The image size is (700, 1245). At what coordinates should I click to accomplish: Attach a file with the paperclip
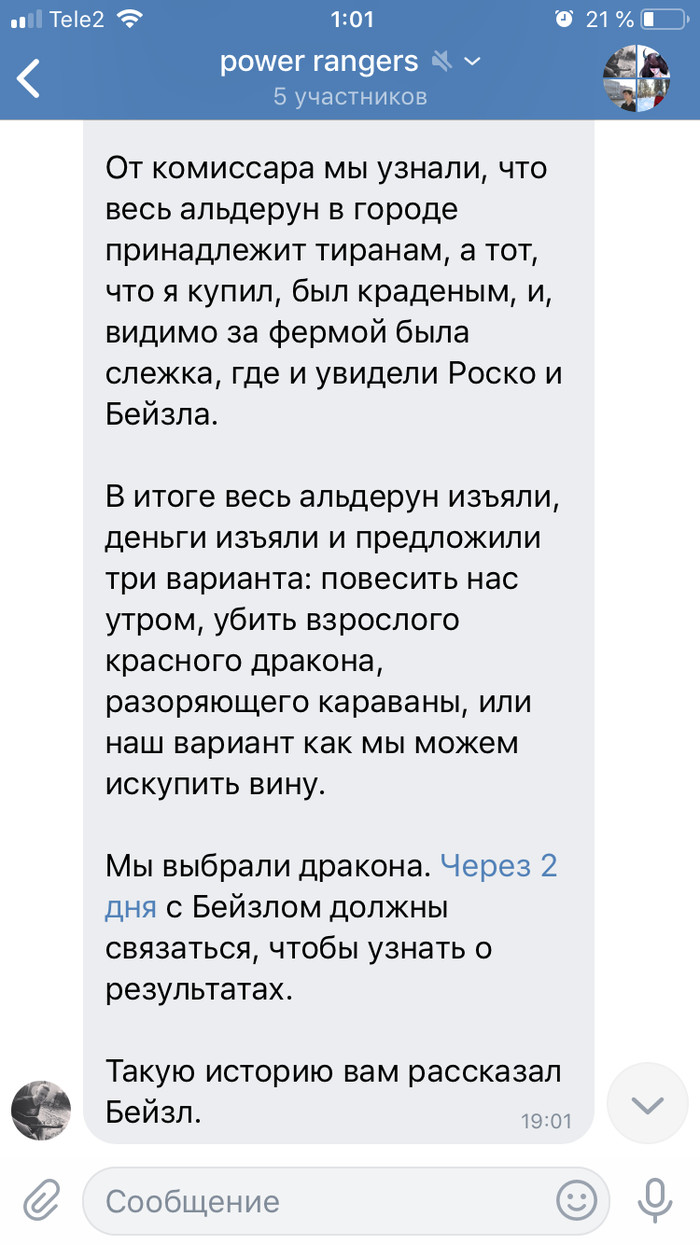(42, 1199)
